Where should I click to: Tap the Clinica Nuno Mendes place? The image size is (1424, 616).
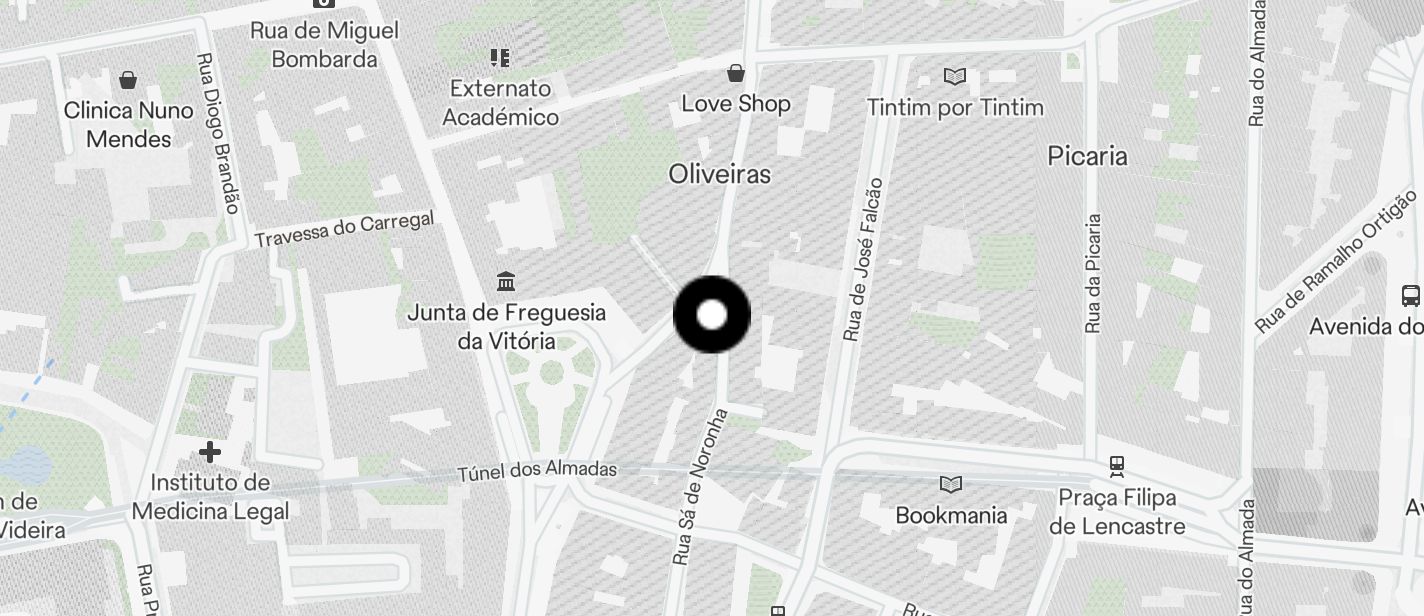tap(128, 80)
